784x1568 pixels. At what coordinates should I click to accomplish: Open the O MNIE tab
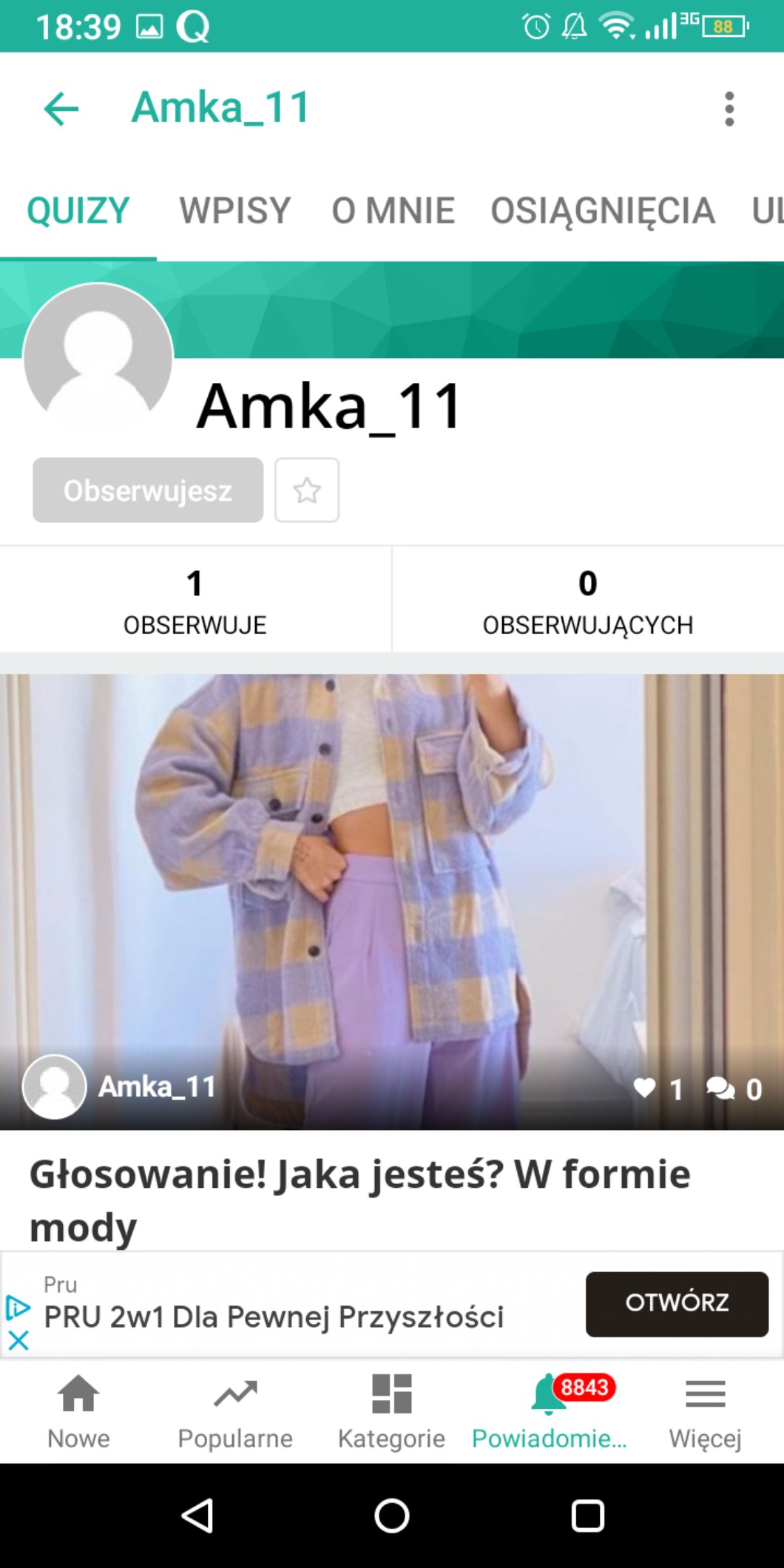[x=393, y=211]
